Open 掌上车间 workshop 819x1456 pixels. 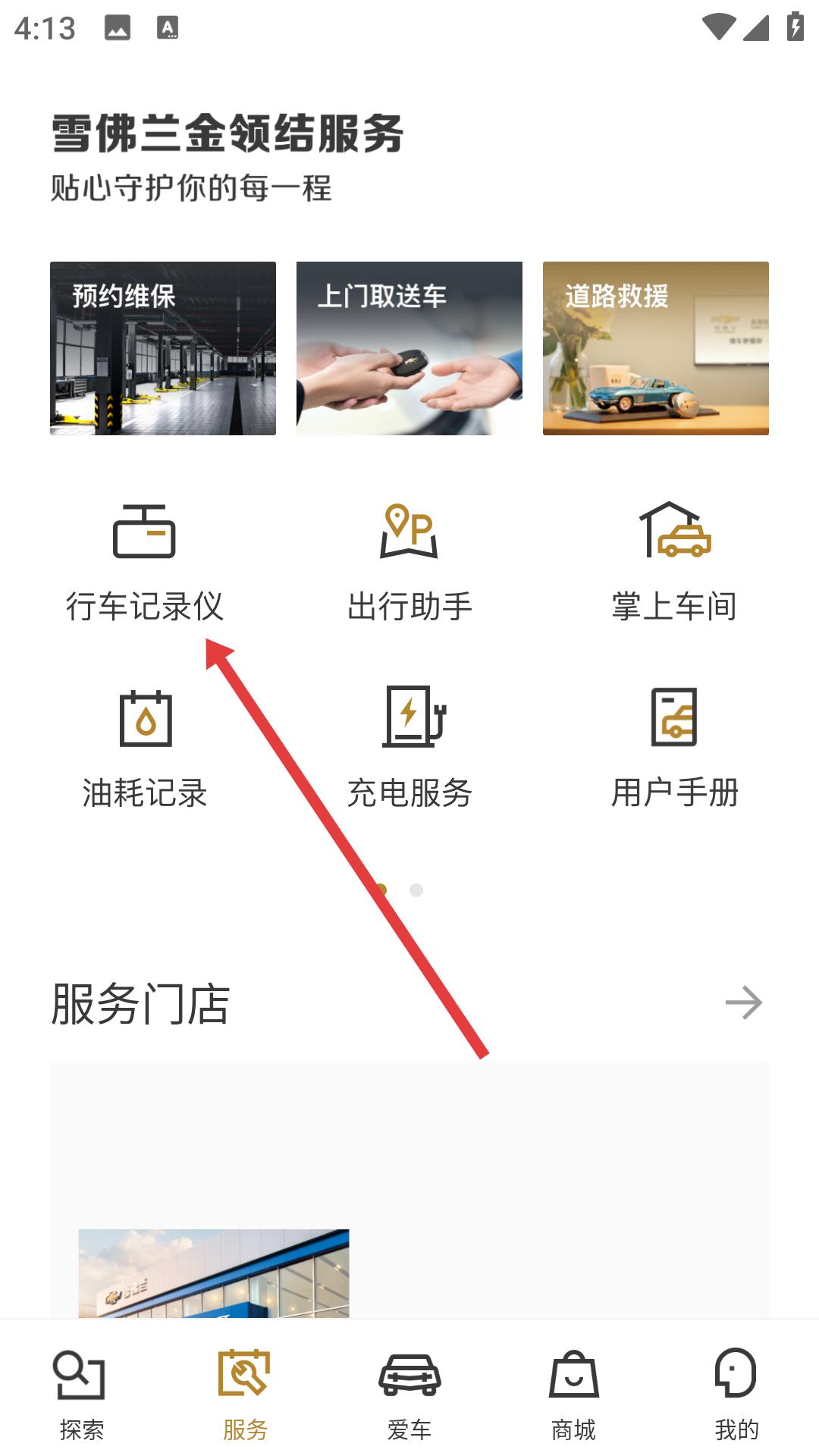point(674,561)
